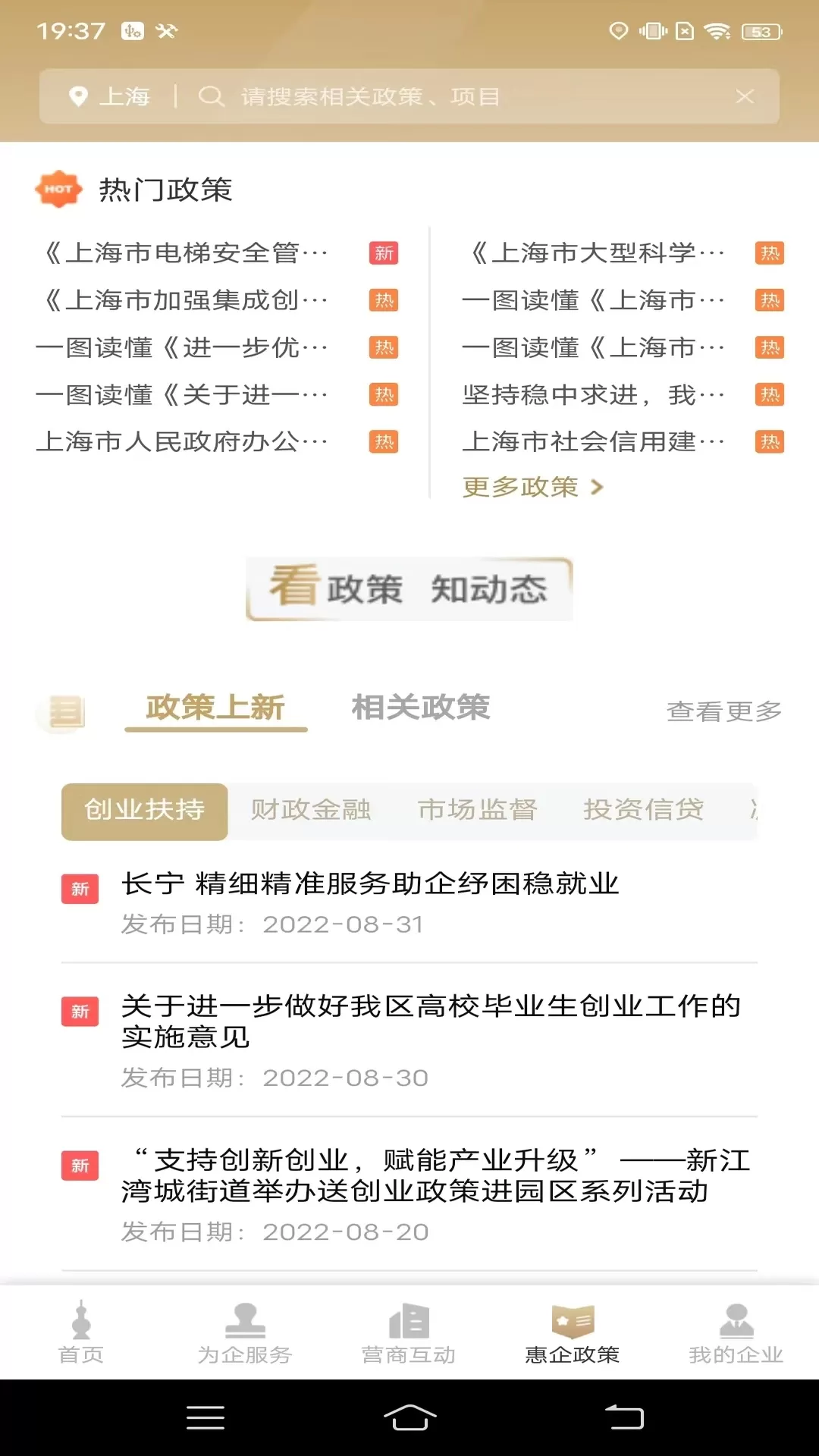Select the 市场监督 category chip
Screen dimensions: 819x1456
[477, 811]
